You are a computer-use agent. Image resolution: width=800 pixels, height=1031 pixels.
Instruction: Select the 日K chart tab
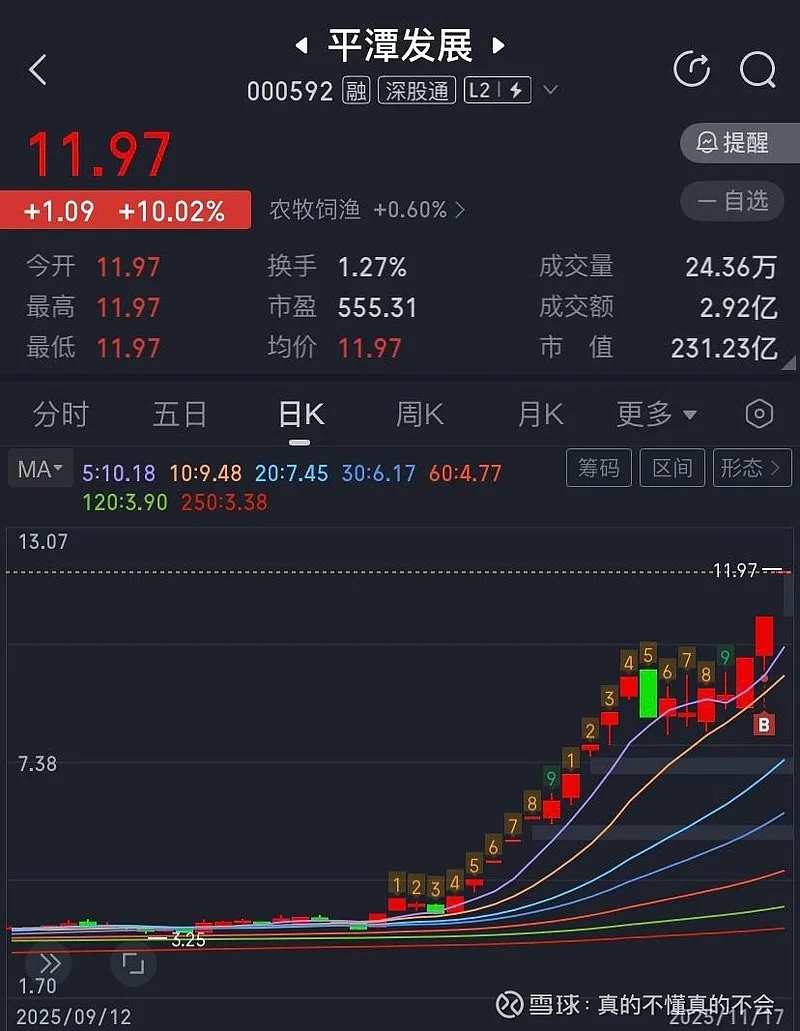click(x=301, y=414)
